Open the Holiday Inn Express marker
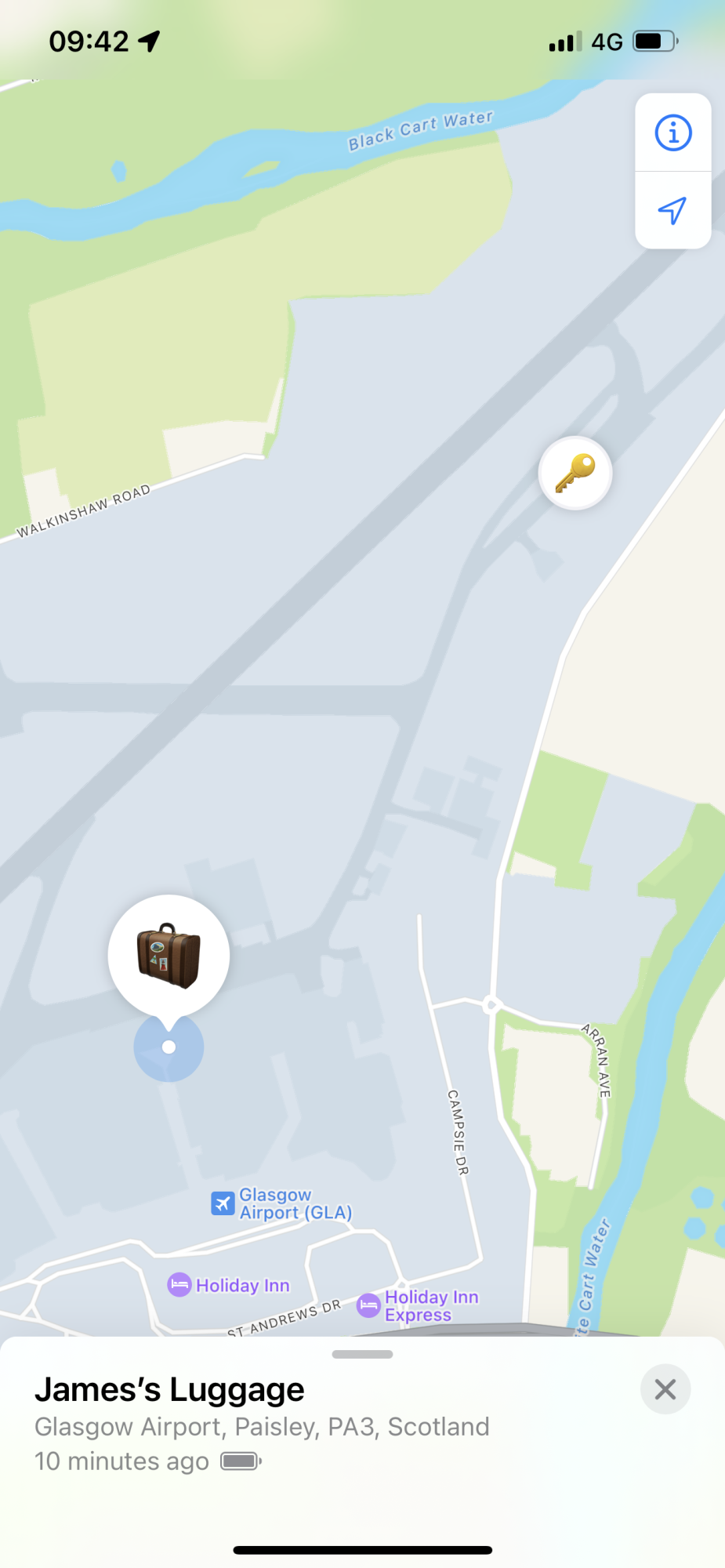 (x=369, y=1305)
